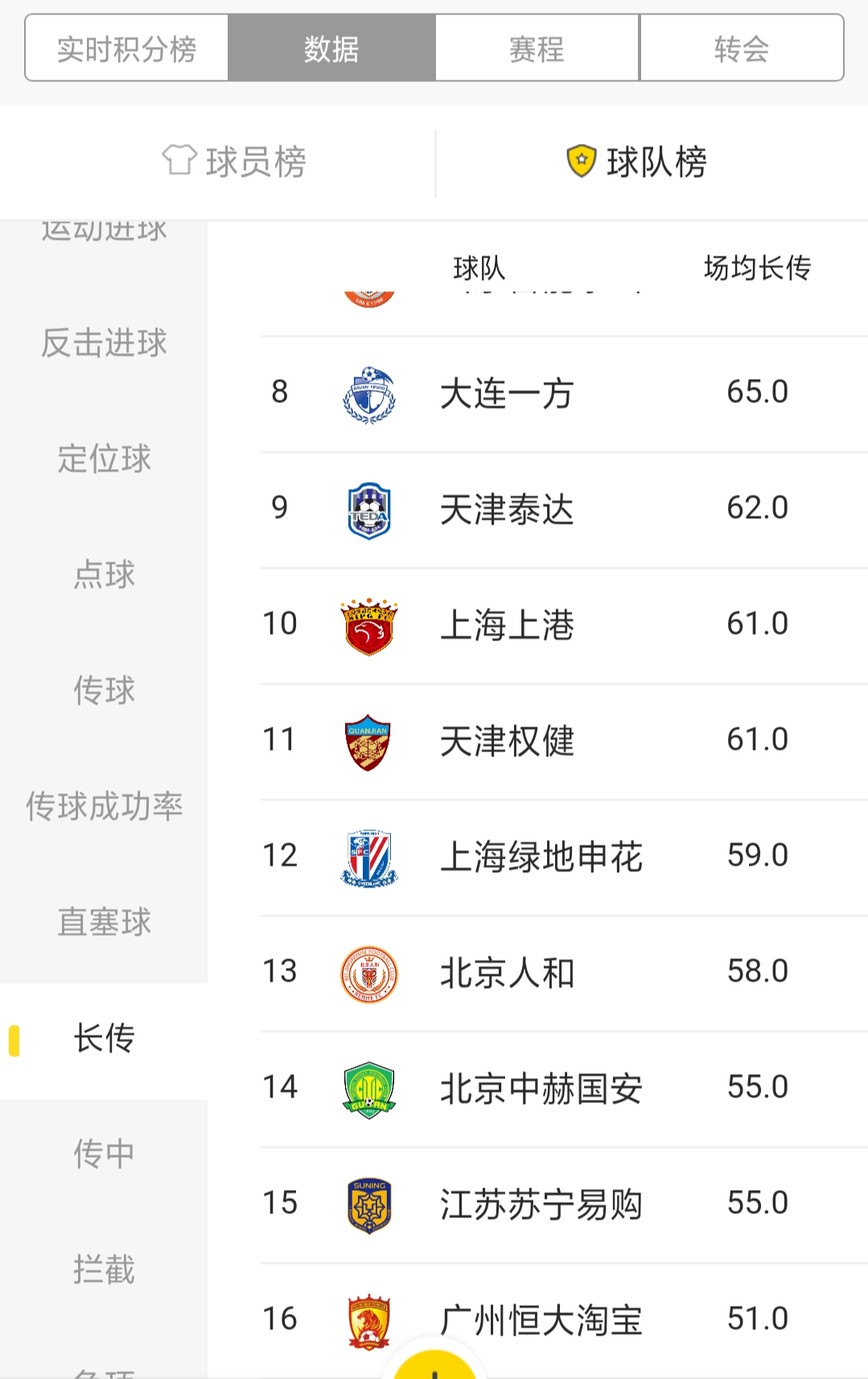
Task: Click the yellow shield icon beside 球队榜
Action: (581, 159)
